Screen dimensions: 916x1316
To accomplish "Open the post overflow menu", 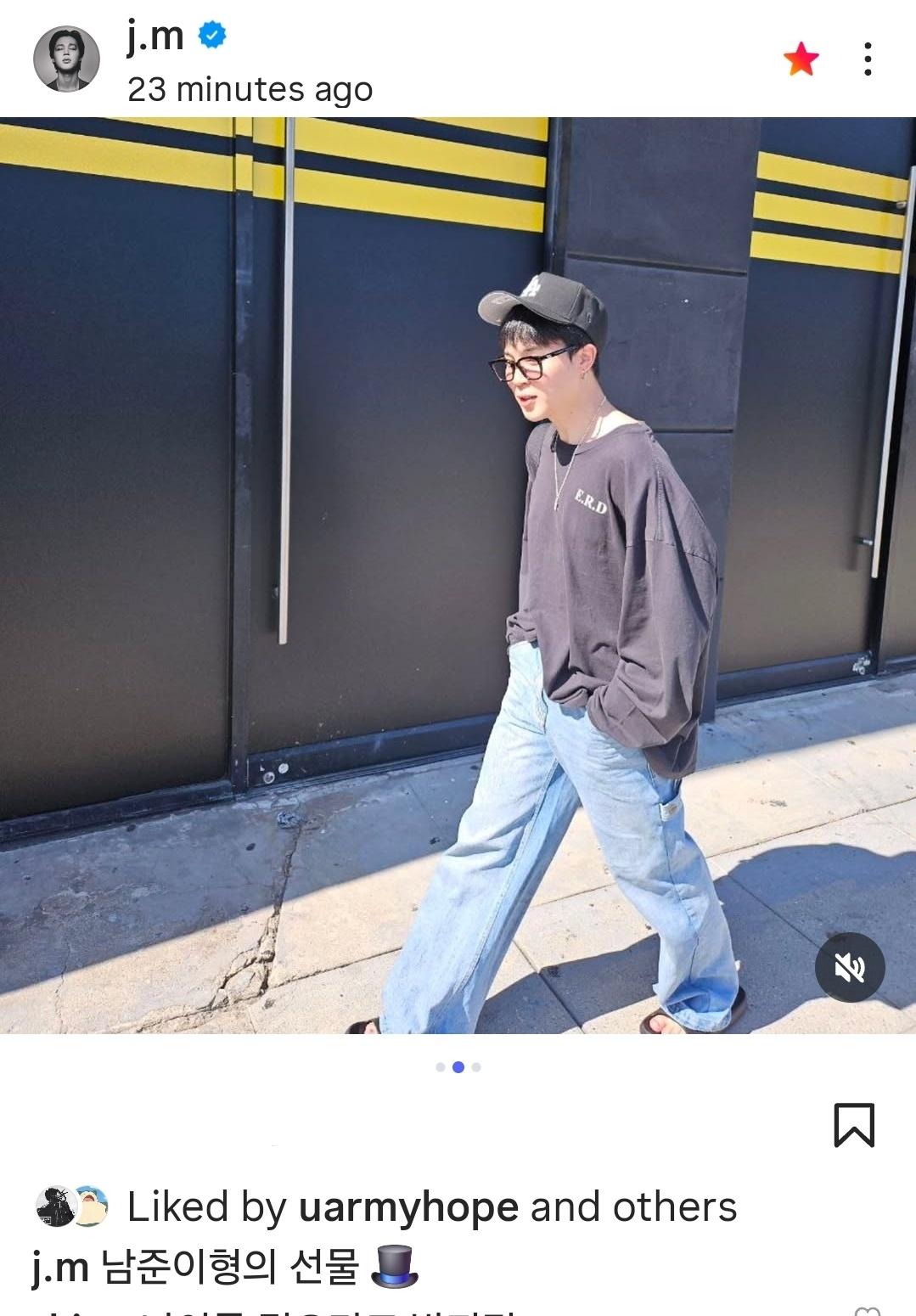I will (x=867, y=59).
